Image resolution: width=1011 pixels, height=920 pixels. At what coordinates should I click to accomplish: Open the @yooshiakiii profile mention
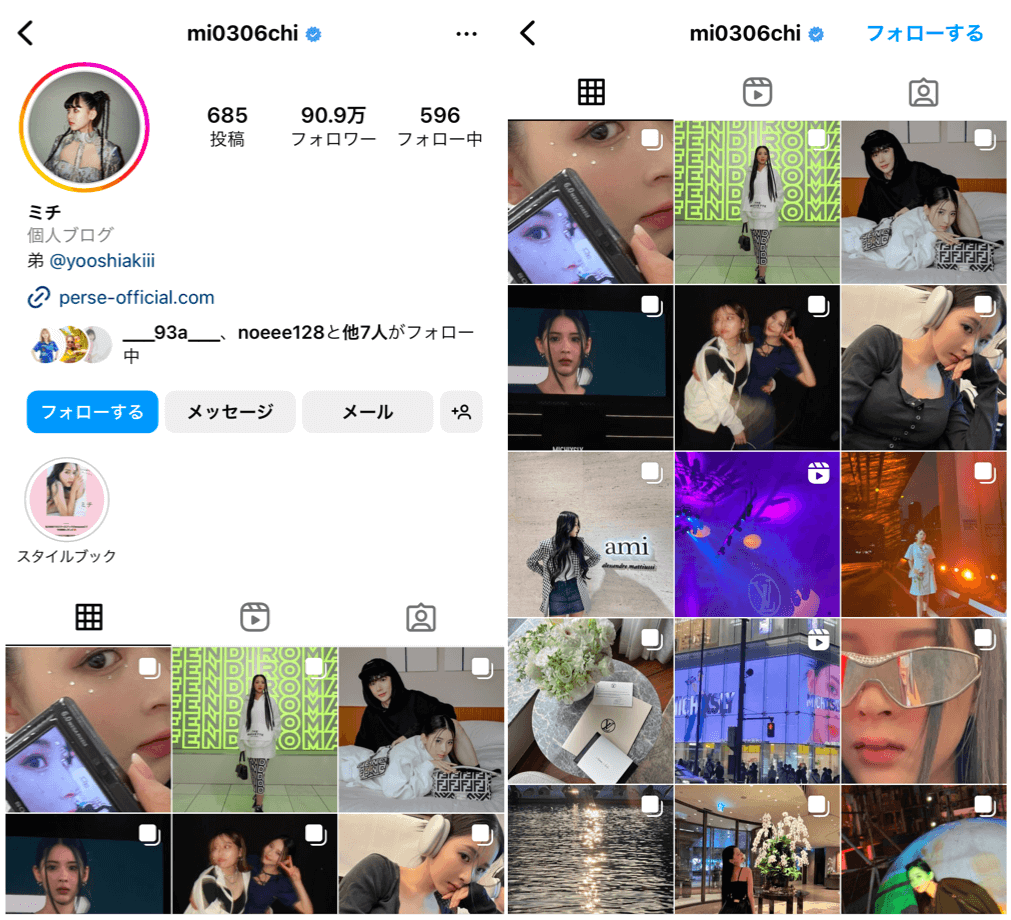102,261
